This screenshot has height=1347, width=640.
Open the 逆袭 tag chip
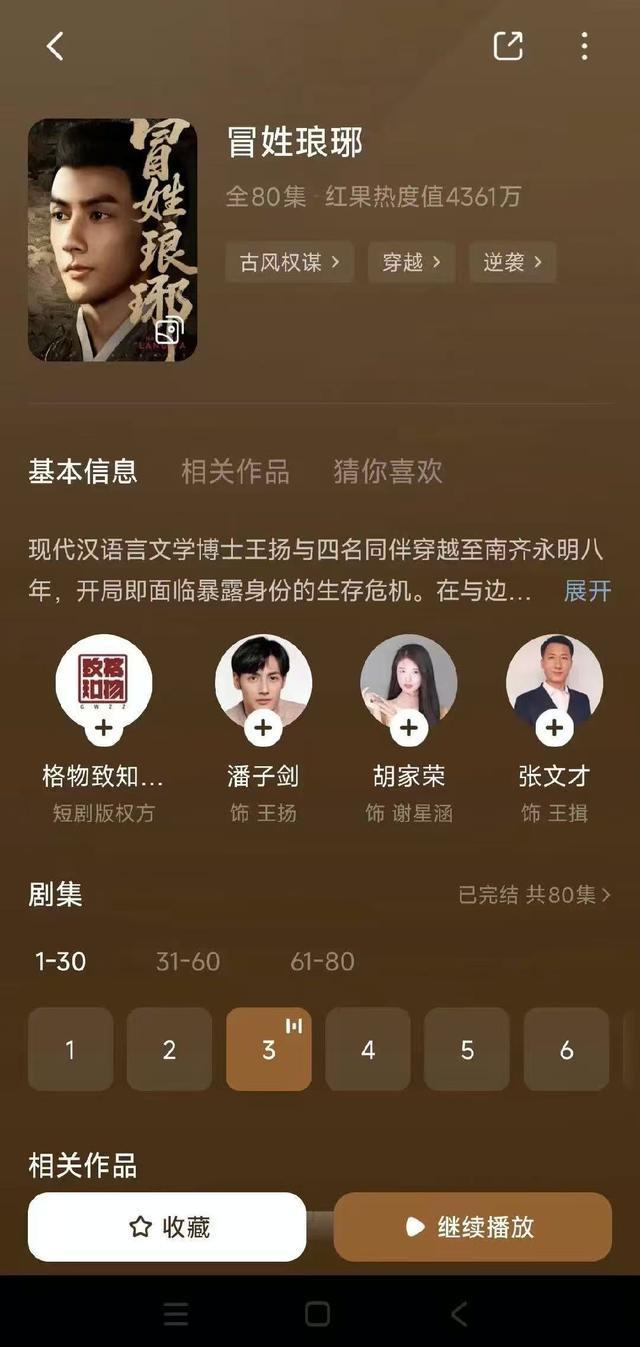tap(512, 262)
